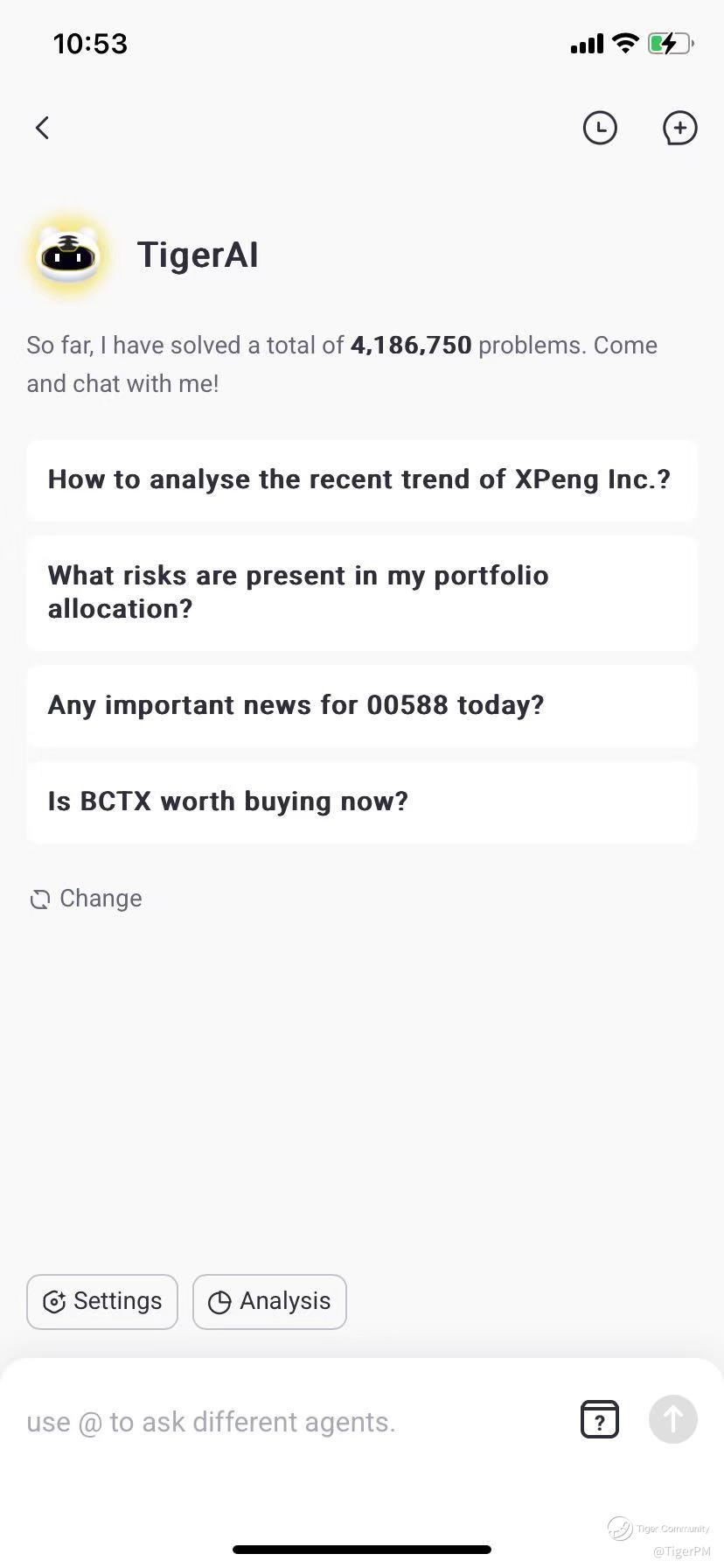Go back using the back arrow

pyautogui.click(x=42, y=128)
